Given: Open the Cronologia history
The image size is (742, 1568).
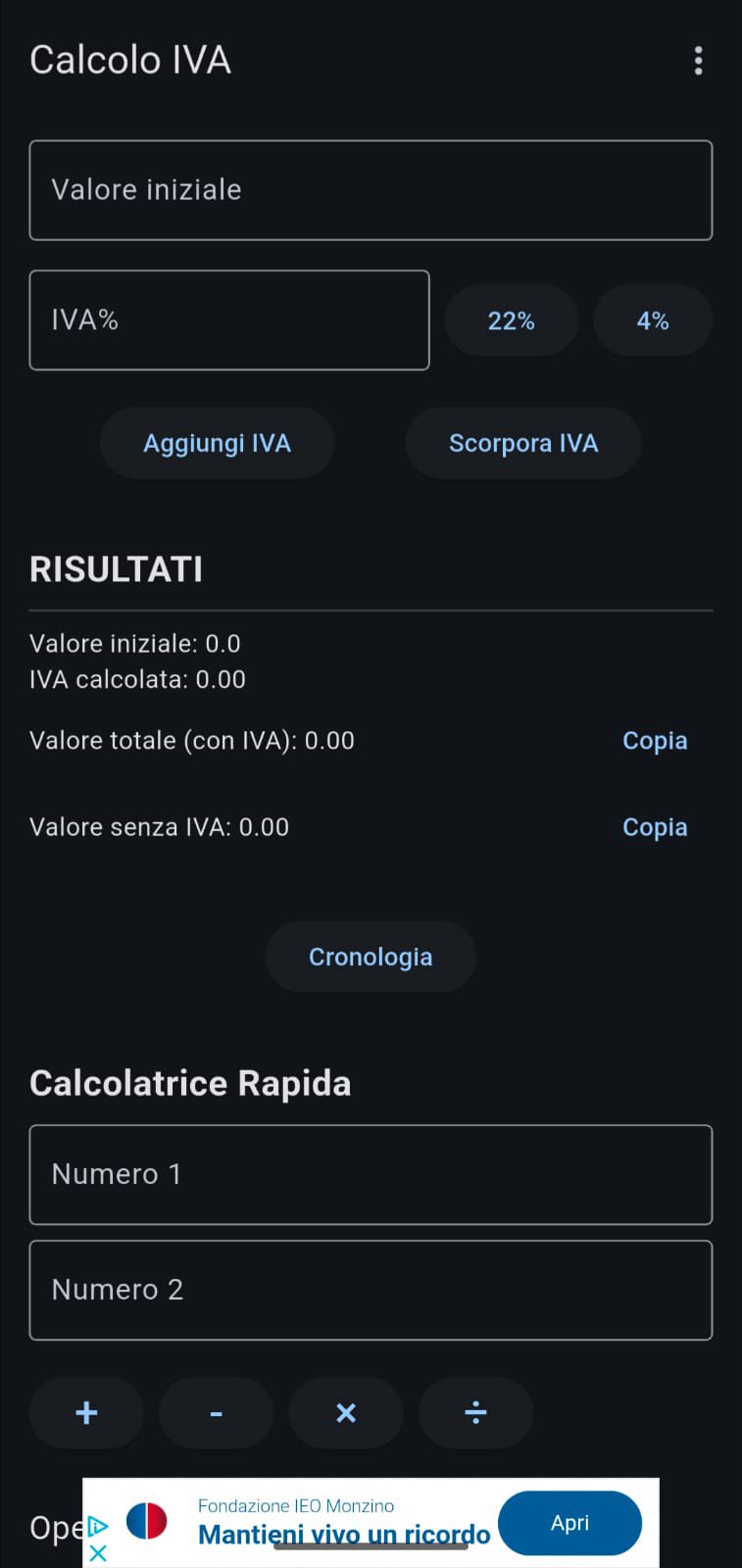Looking at the screenshot, I should (x=371, y=955).
